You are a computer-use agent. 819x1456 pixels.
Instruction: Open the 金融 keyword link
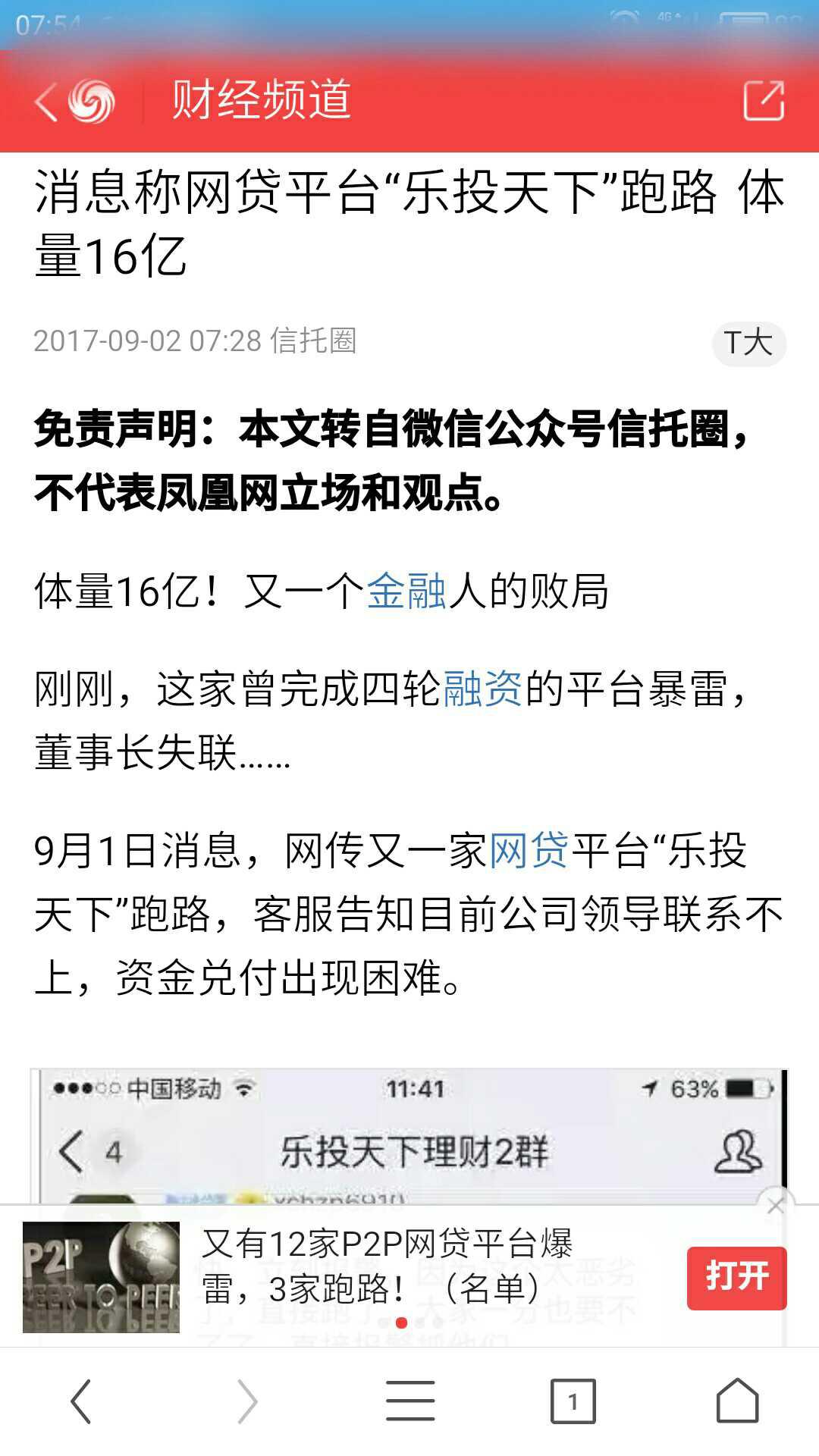[x=406, y=591]
